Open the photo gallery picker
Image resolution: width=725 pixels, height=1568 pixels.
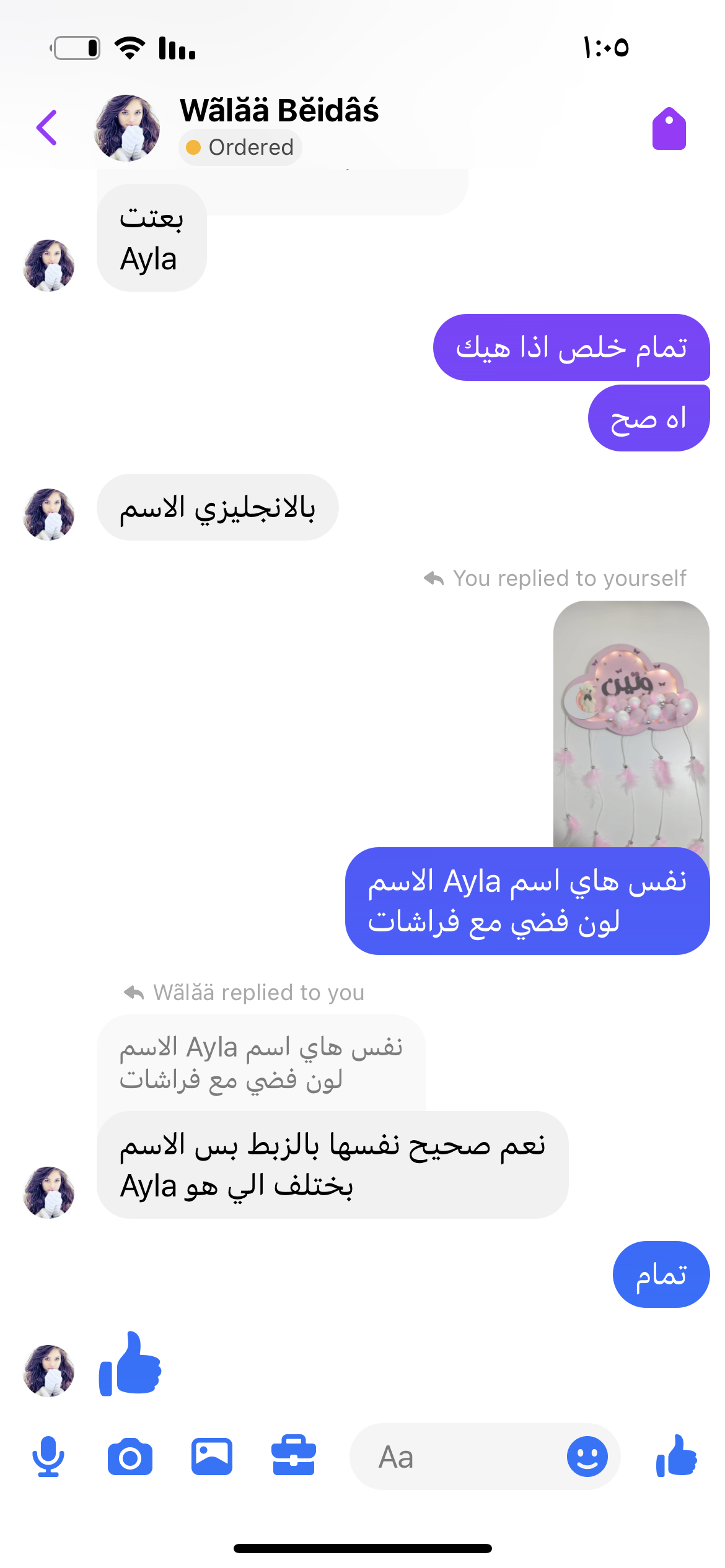[x=212, y=1457]
